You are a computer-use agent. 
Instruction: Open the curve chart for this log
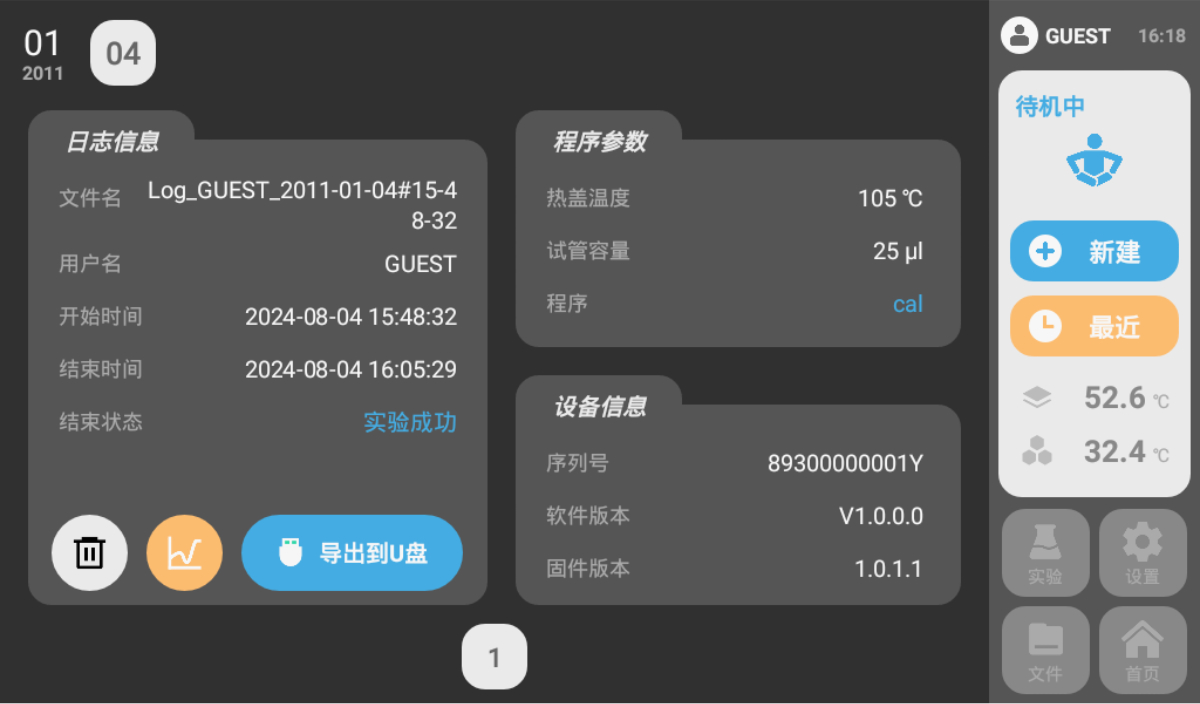point(184,553)
